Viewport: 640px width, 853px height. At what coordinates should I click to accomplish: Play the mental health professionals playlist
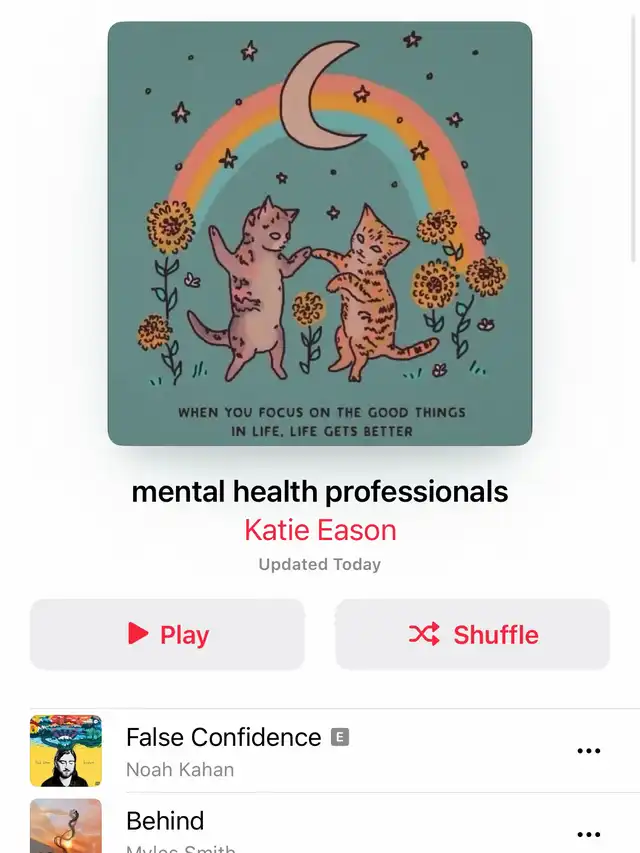pyautogui.click(x=167, y=634)
